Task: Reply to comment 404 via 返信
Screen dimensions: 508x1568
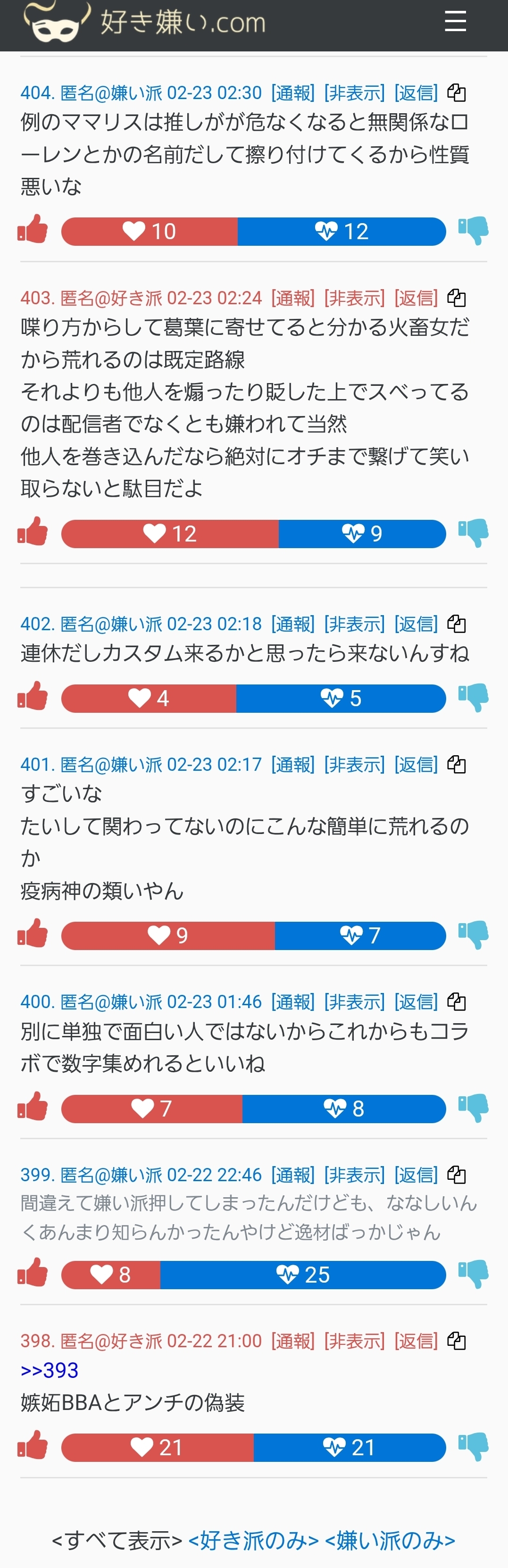Action: tap(416, 93)
